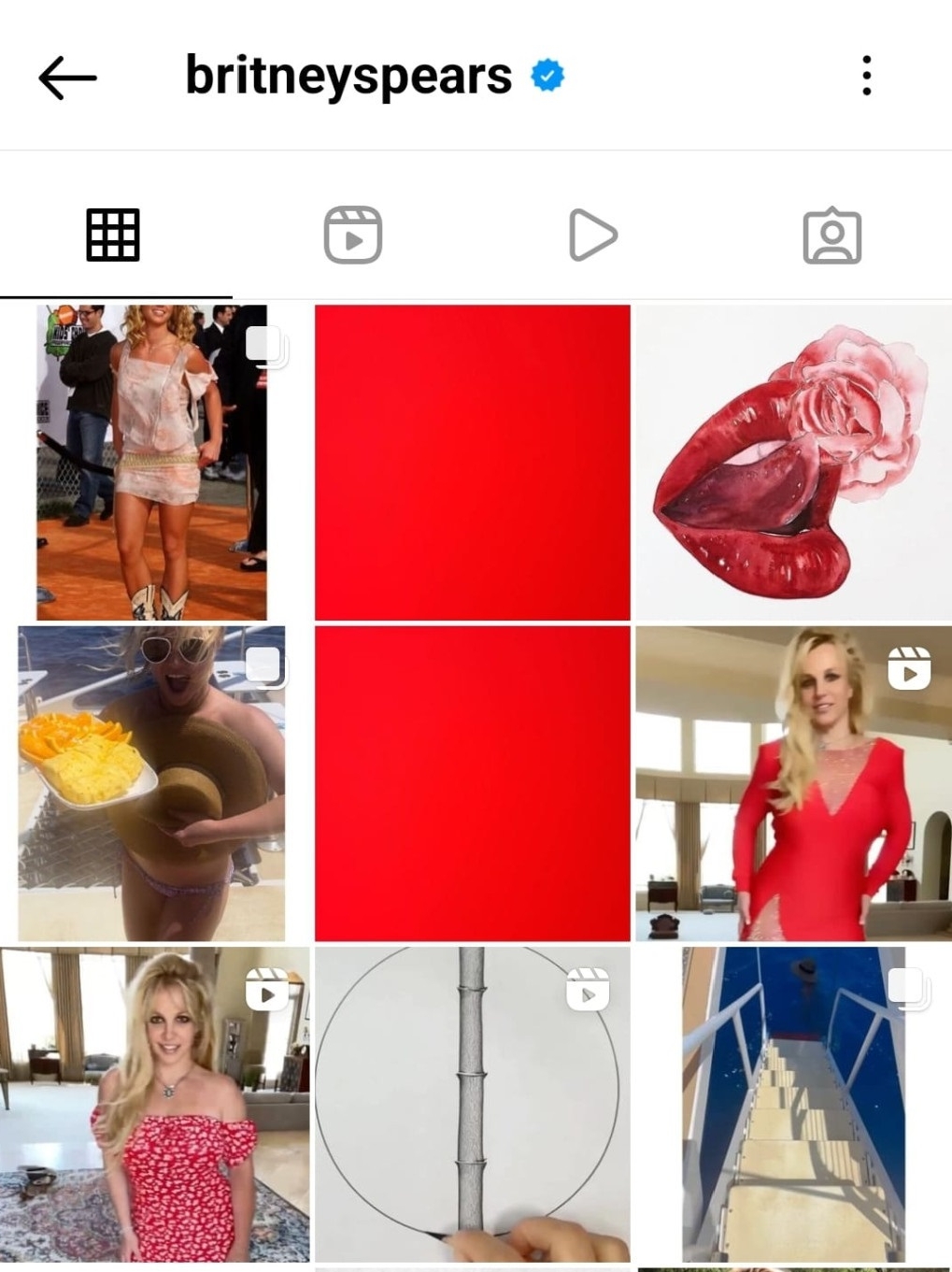Open the red floral off-shoulder dress reel
Viewport: 952px width, 1272px height.
[154, 1104]
